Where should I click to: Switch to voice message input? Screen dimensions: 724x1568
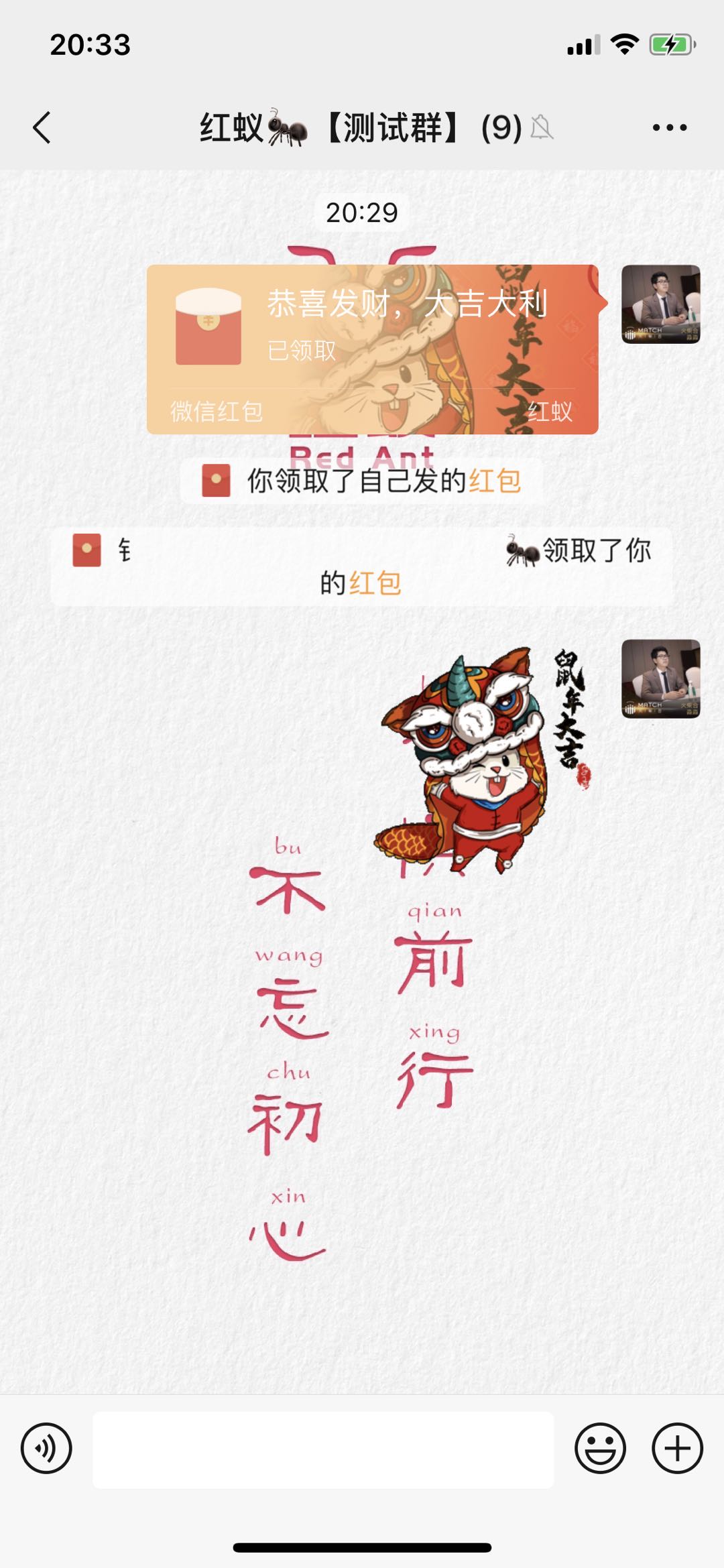pyautogui.click(x=46, y=1447)
